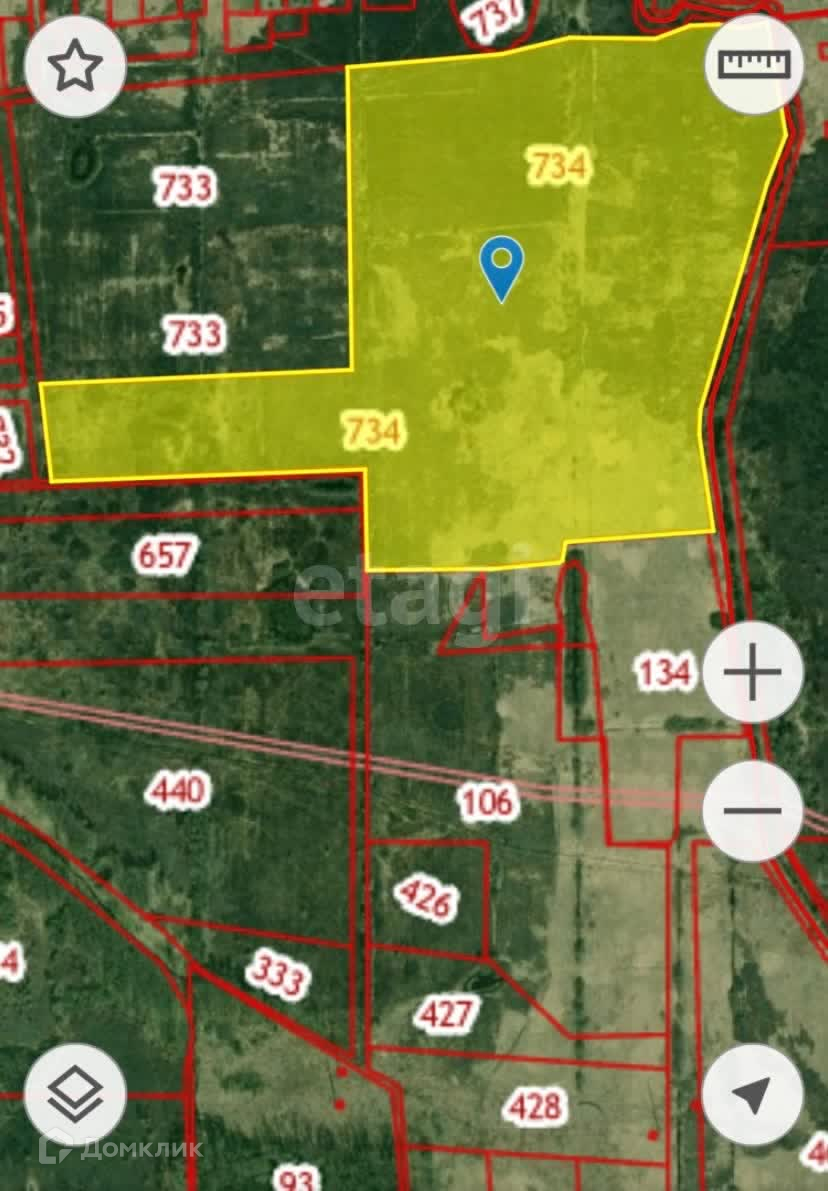This screenshot has height=1191, width=828.
Task: Zoom out with the minus button
Action: 753,810
